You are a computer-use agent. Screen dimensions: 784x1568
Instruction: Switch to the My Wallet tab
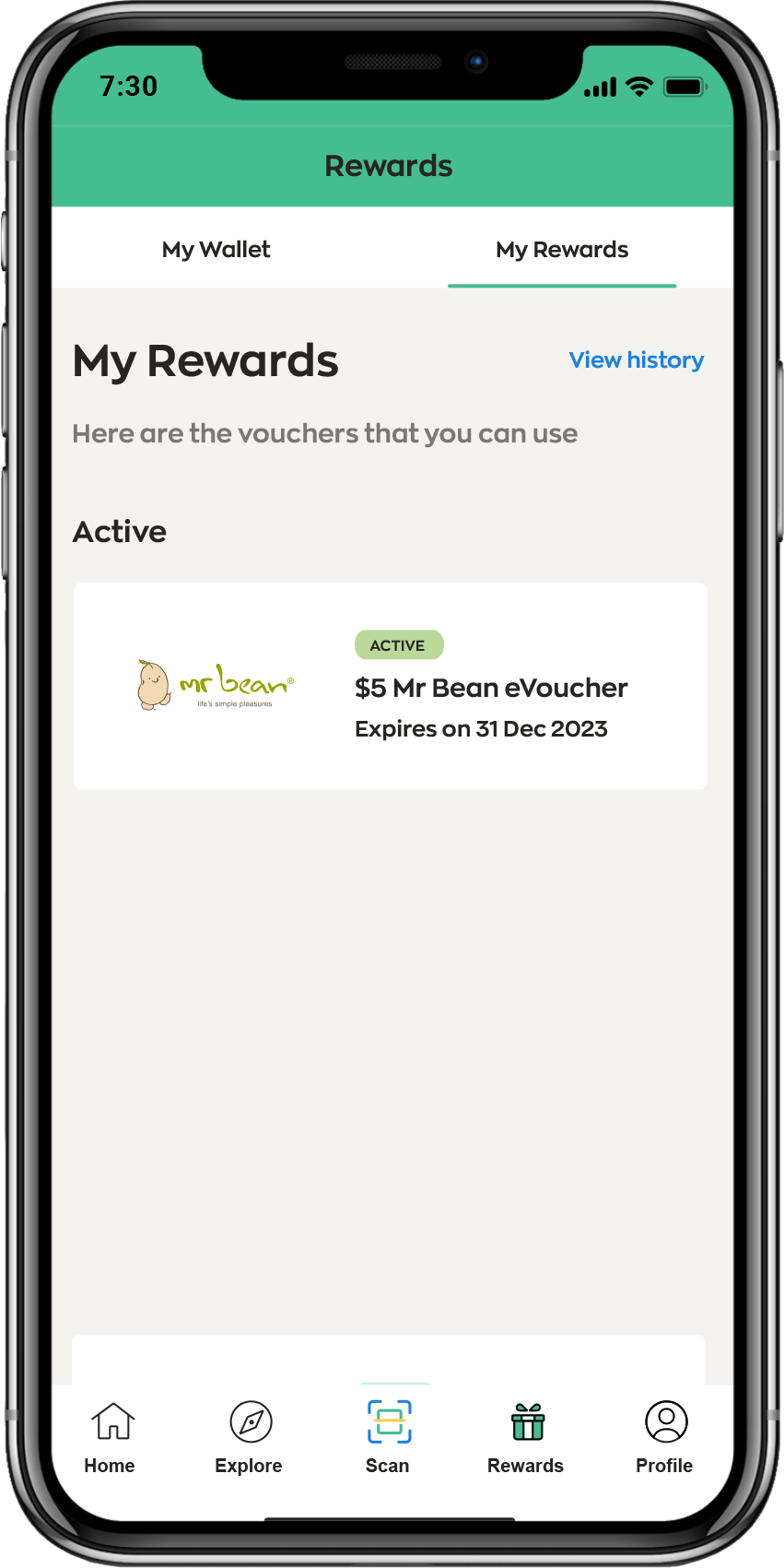tap(216, 250)
